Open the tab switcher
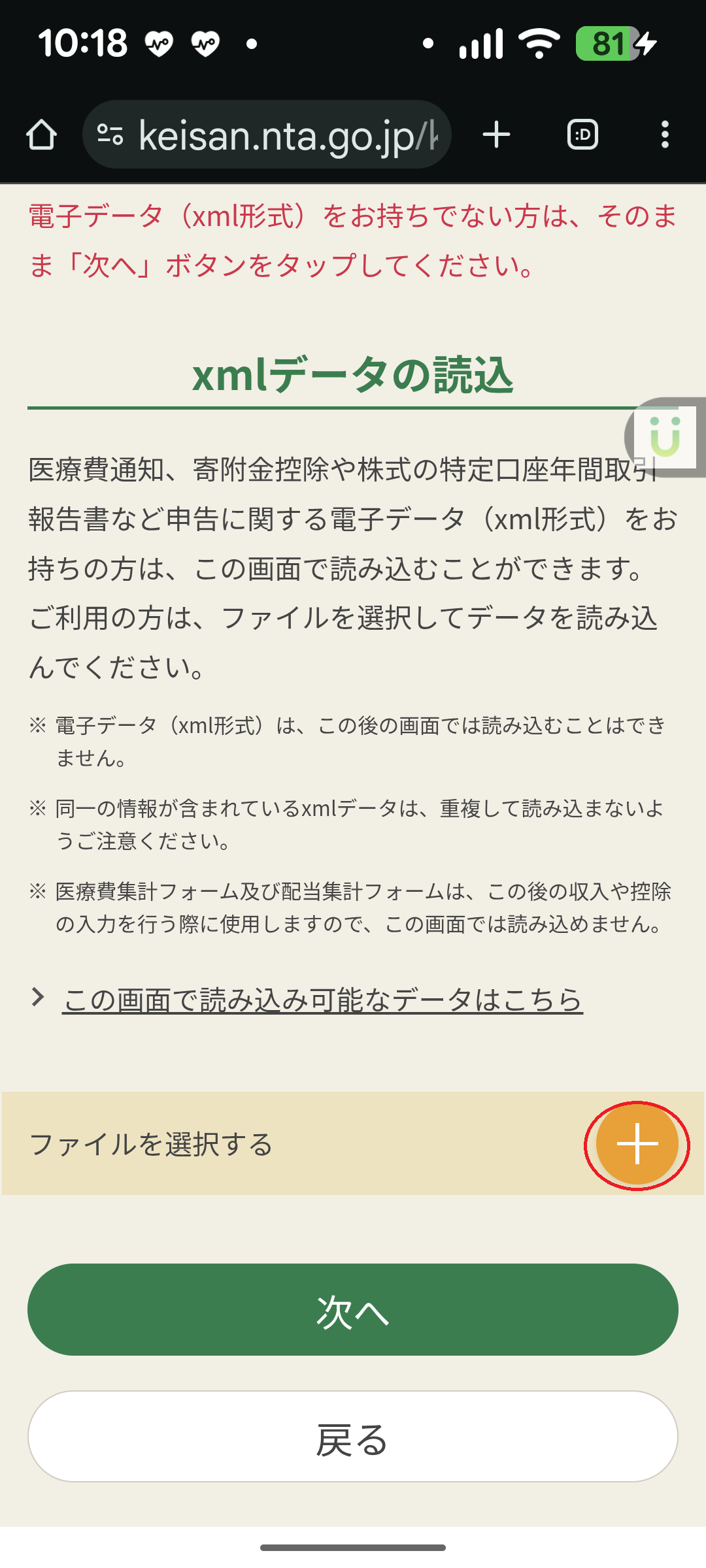 [582, 135]
